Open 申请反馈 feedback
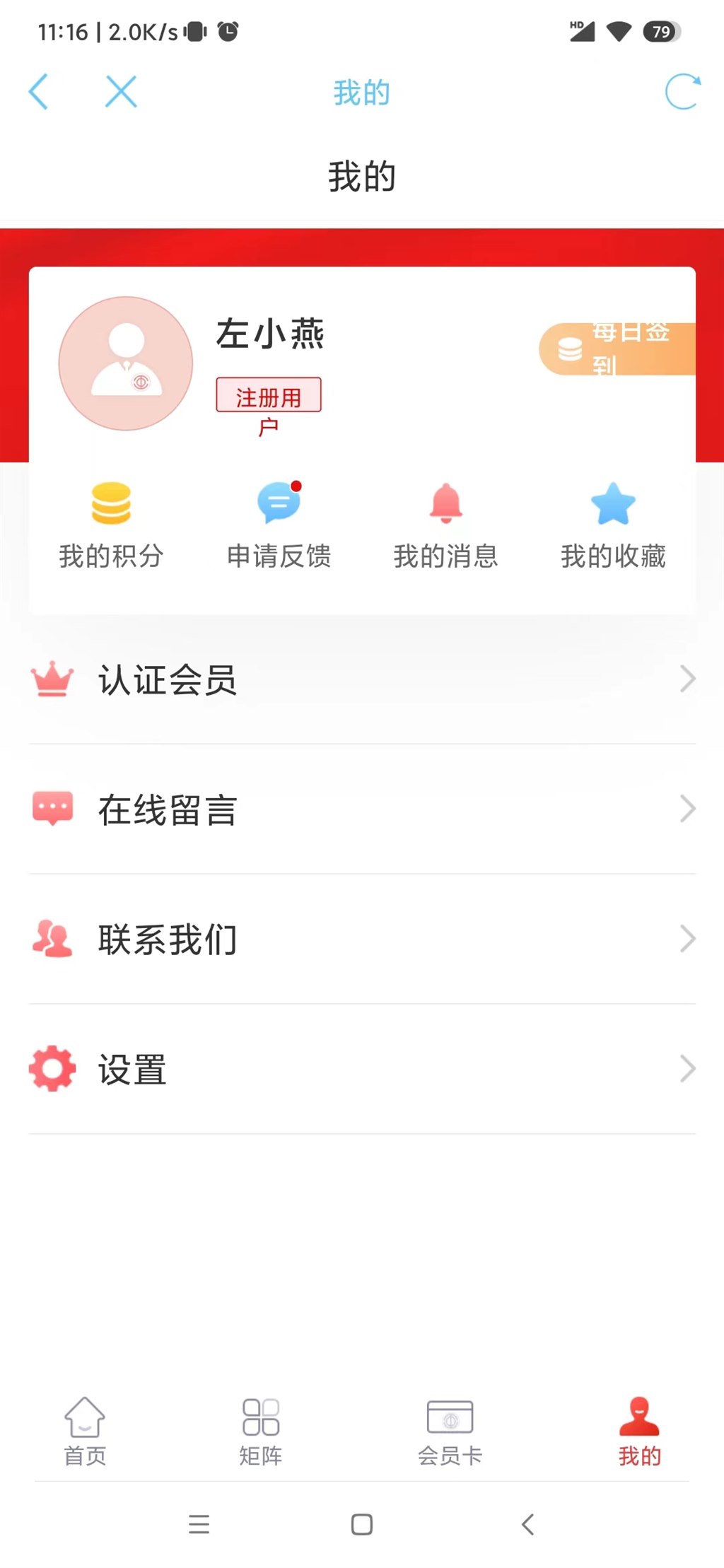The image size is (724, 1568). (279, 525)
